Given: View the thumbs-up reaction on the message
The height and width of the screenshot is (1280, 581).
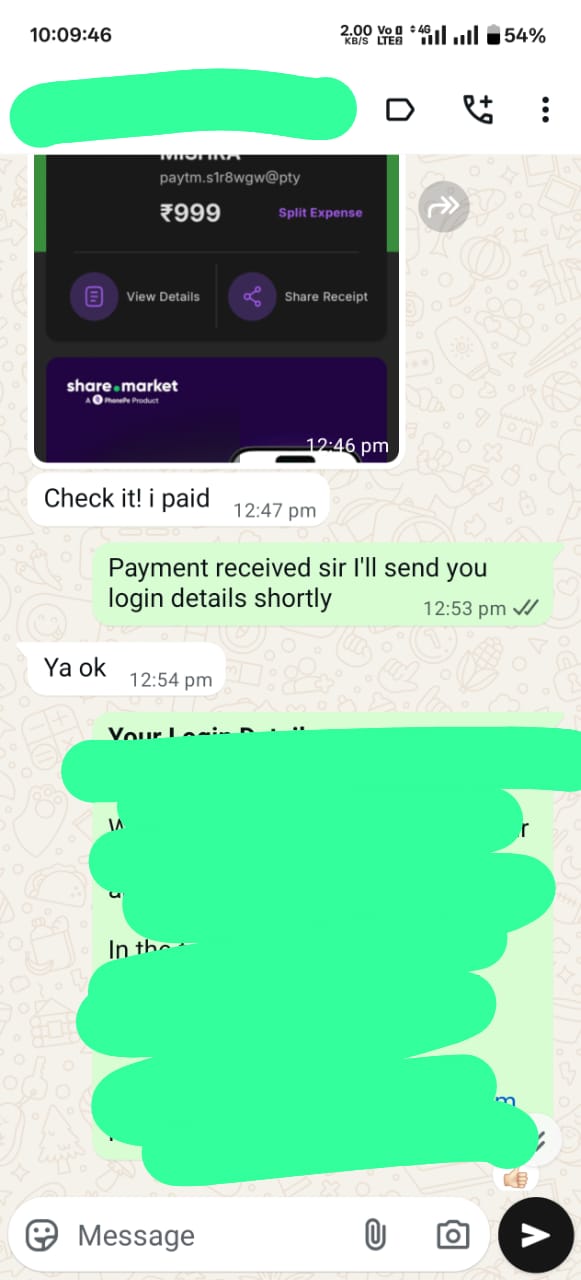Looking at the screenshot, I should point(515,1177).
